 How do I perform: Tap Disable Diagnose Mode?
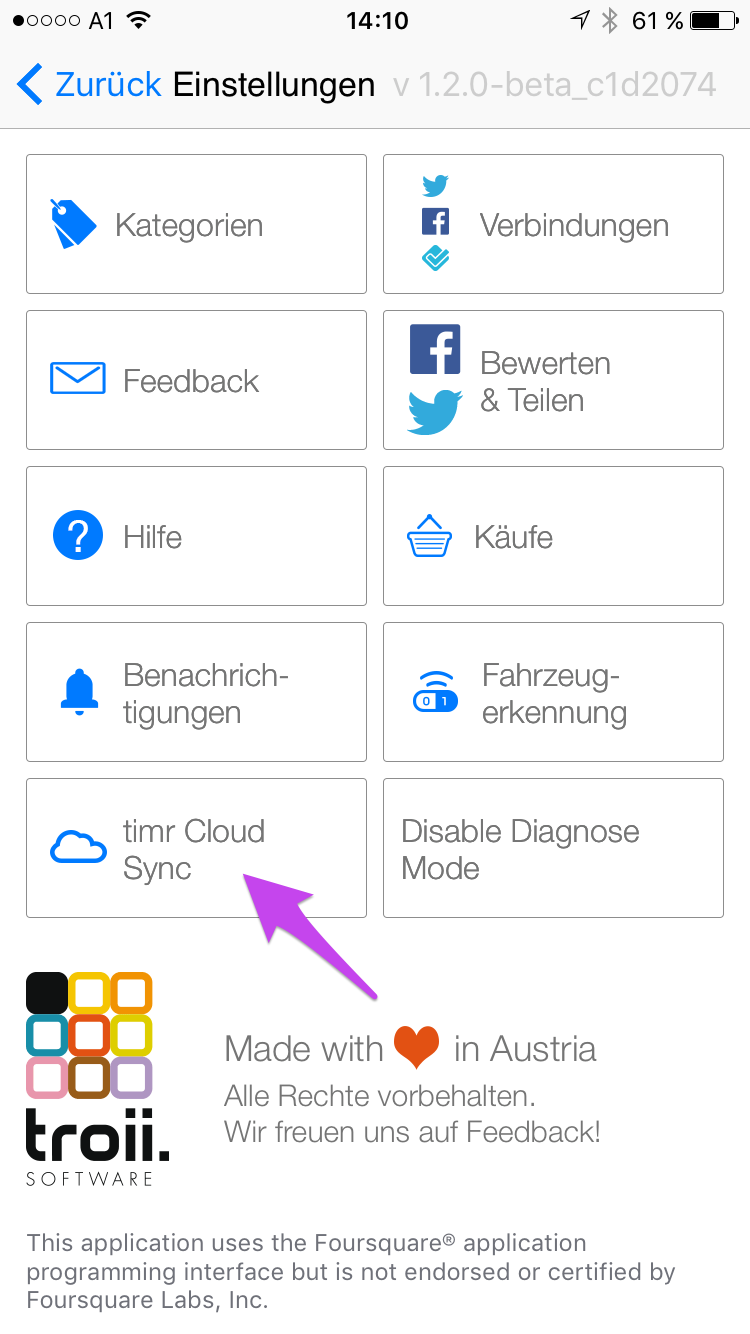[x=553, y=848]
